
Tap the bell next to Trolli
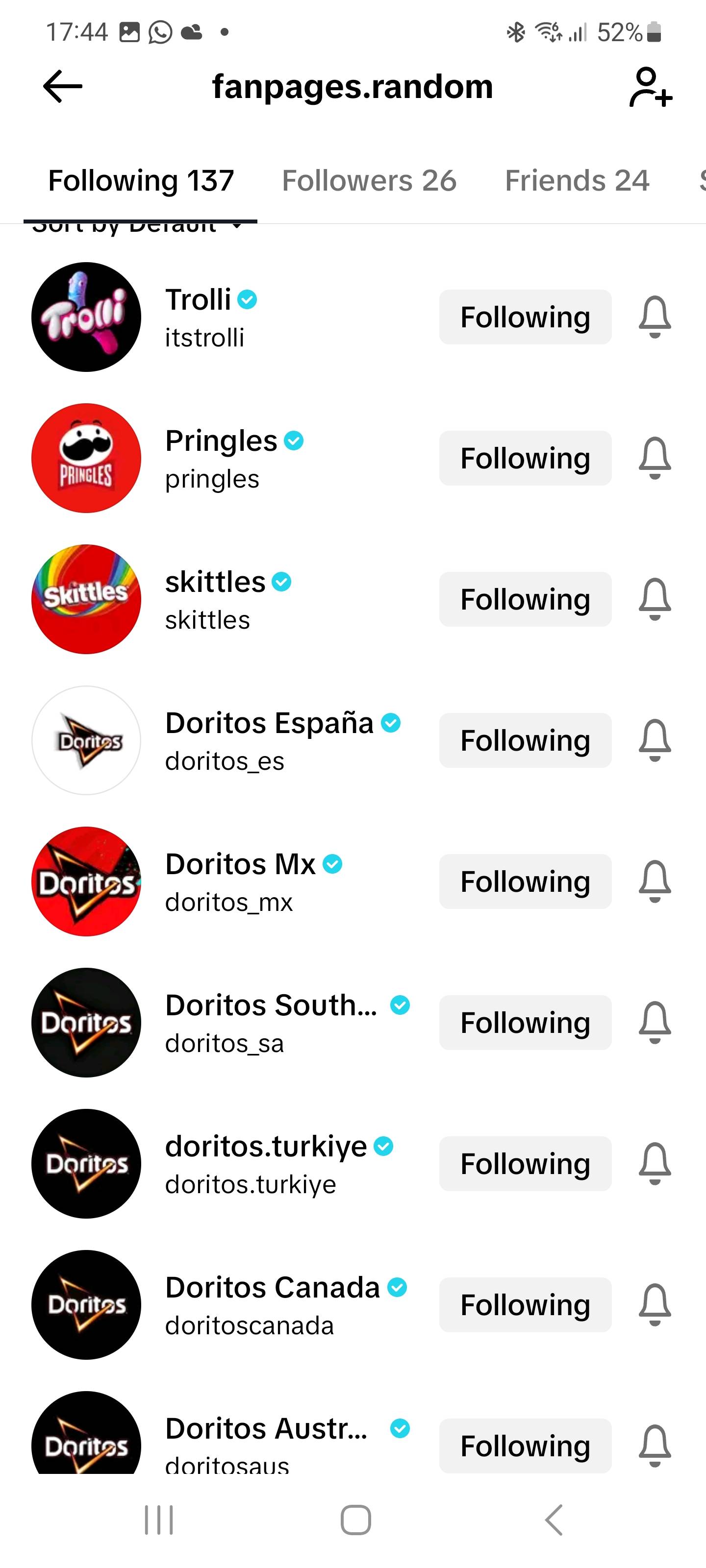(x=655, y=317)
